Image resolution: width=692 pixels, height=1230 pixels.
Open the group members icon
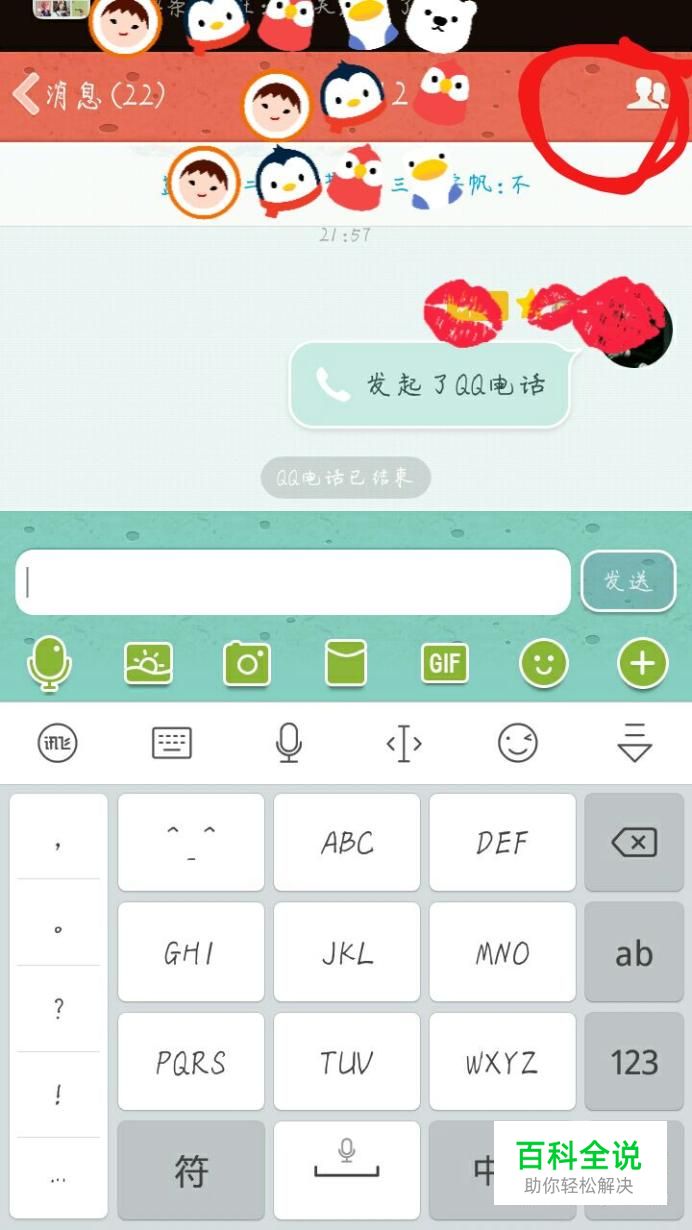click(647, 94)
